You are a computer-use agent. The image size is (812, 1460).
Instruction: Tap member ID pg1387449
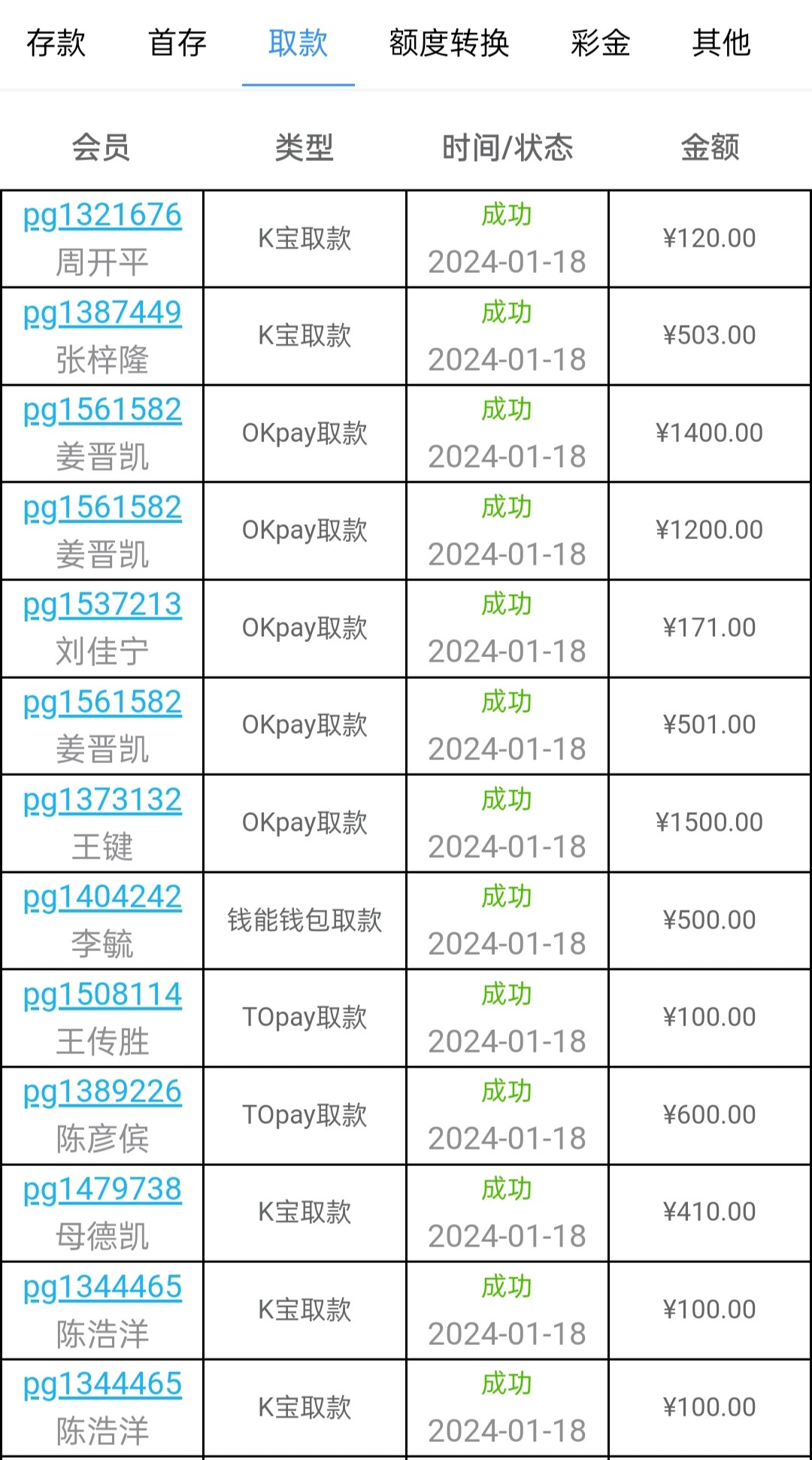click(102, 313)
